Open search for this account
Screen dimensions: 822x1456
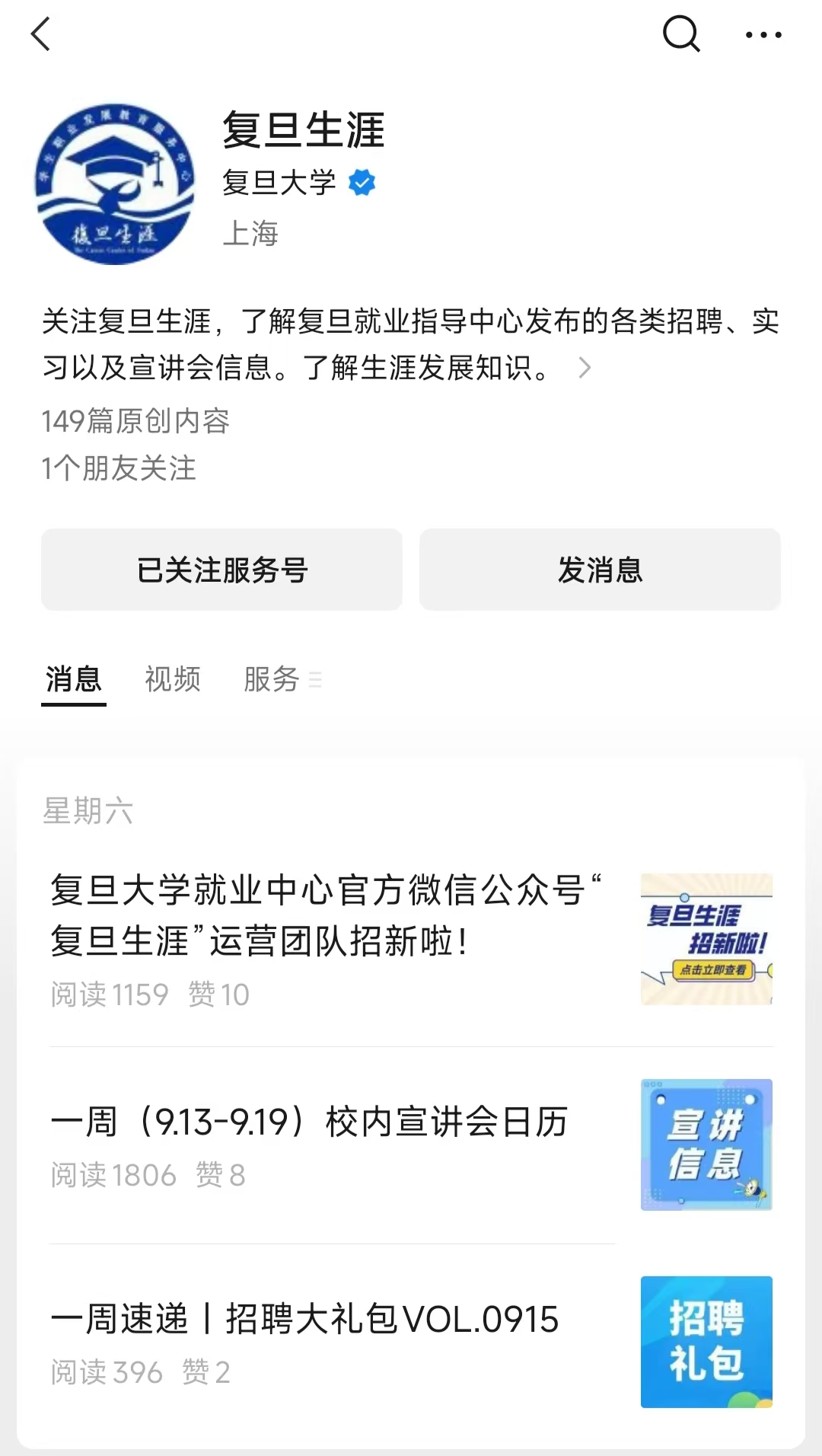point(681,34)
